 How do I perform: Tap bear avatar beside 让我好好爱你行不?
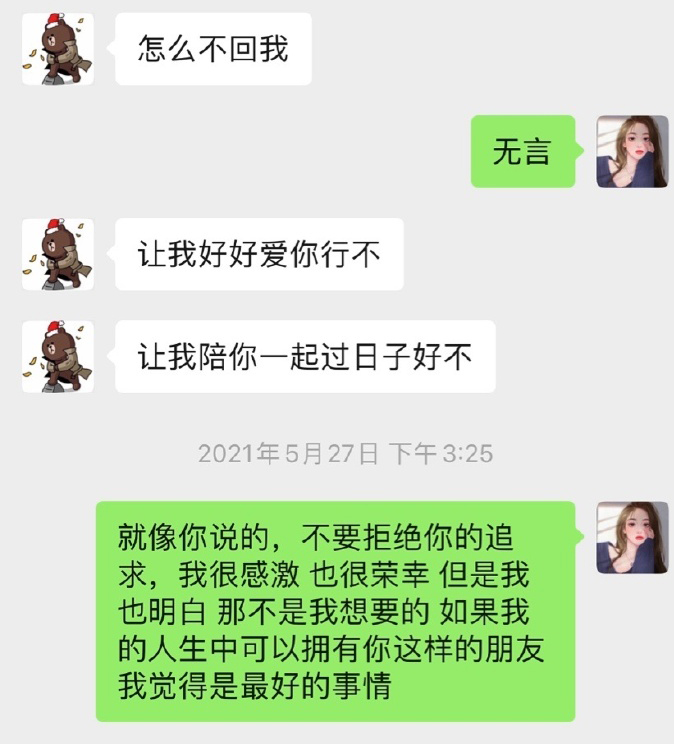(57, 254)
